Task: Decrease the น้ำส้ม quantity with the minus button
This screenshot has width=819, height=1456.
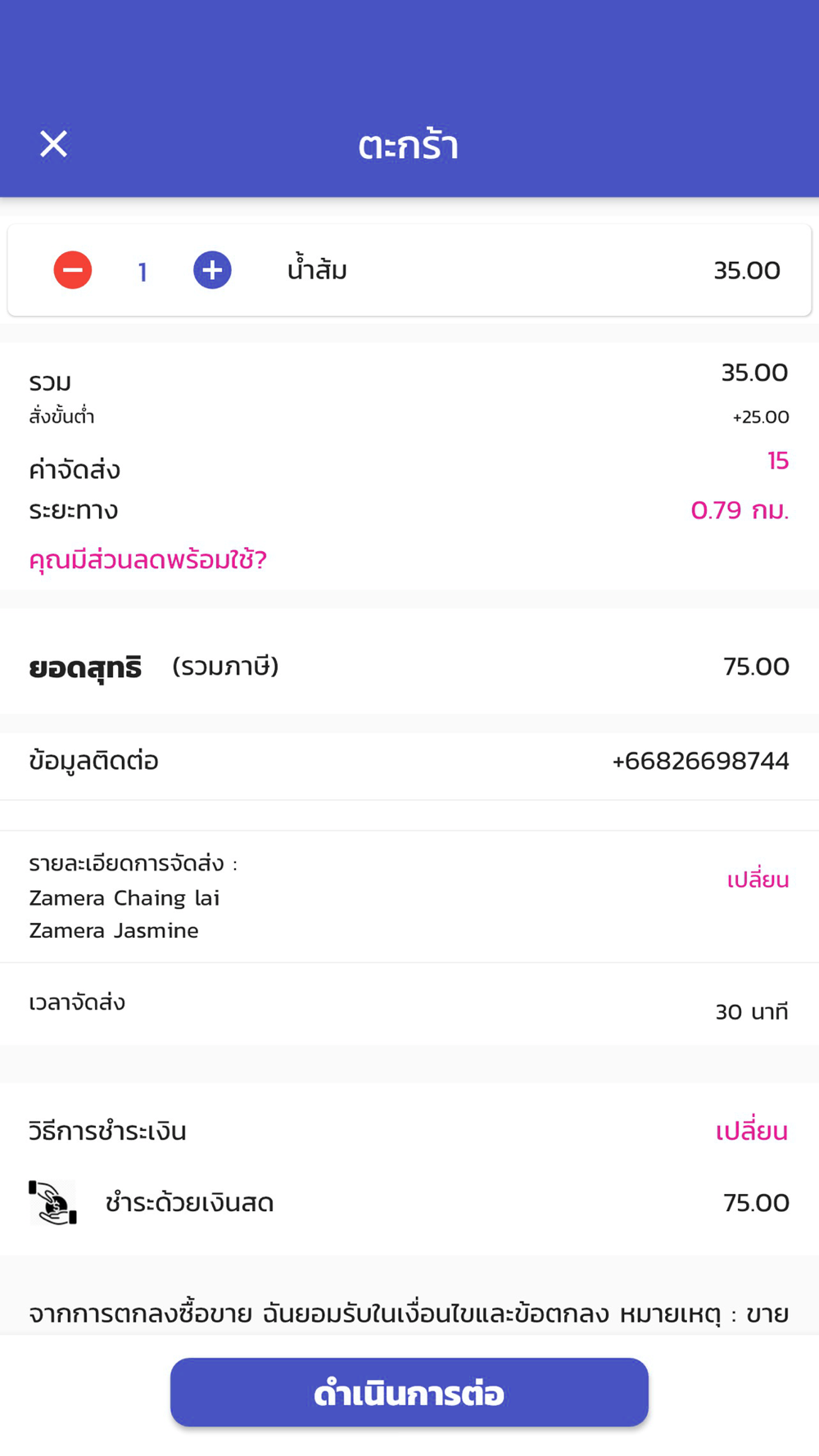Action: click(73, 270)
